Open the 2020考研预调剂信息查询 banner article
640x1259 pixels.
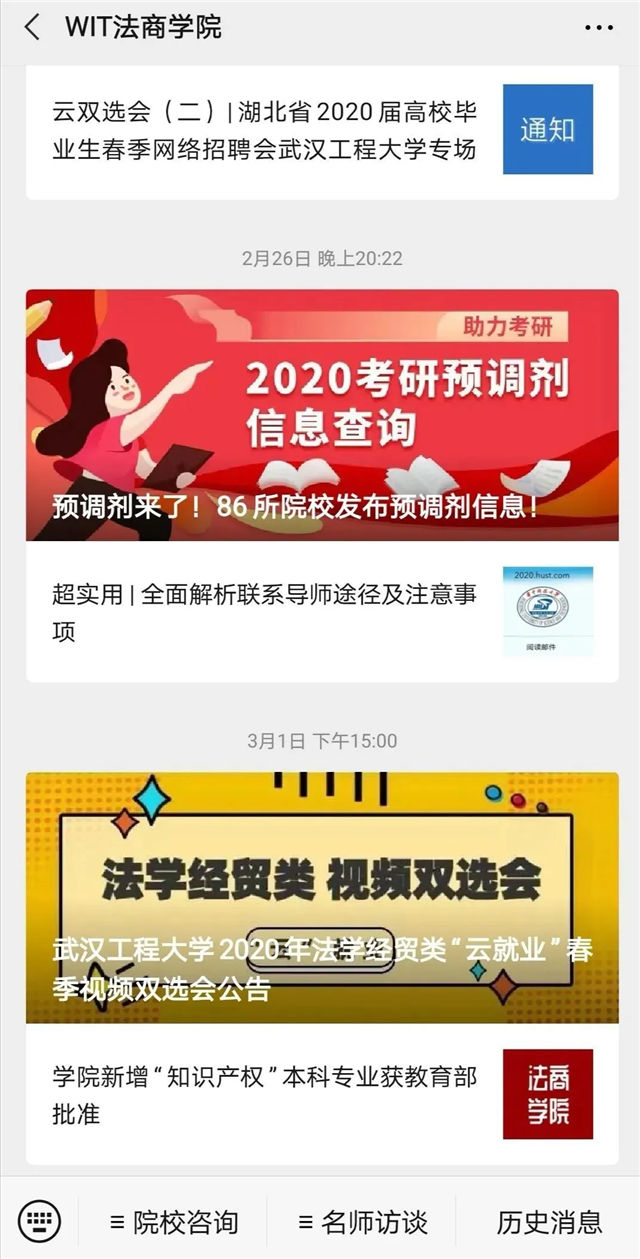(321, 415)
